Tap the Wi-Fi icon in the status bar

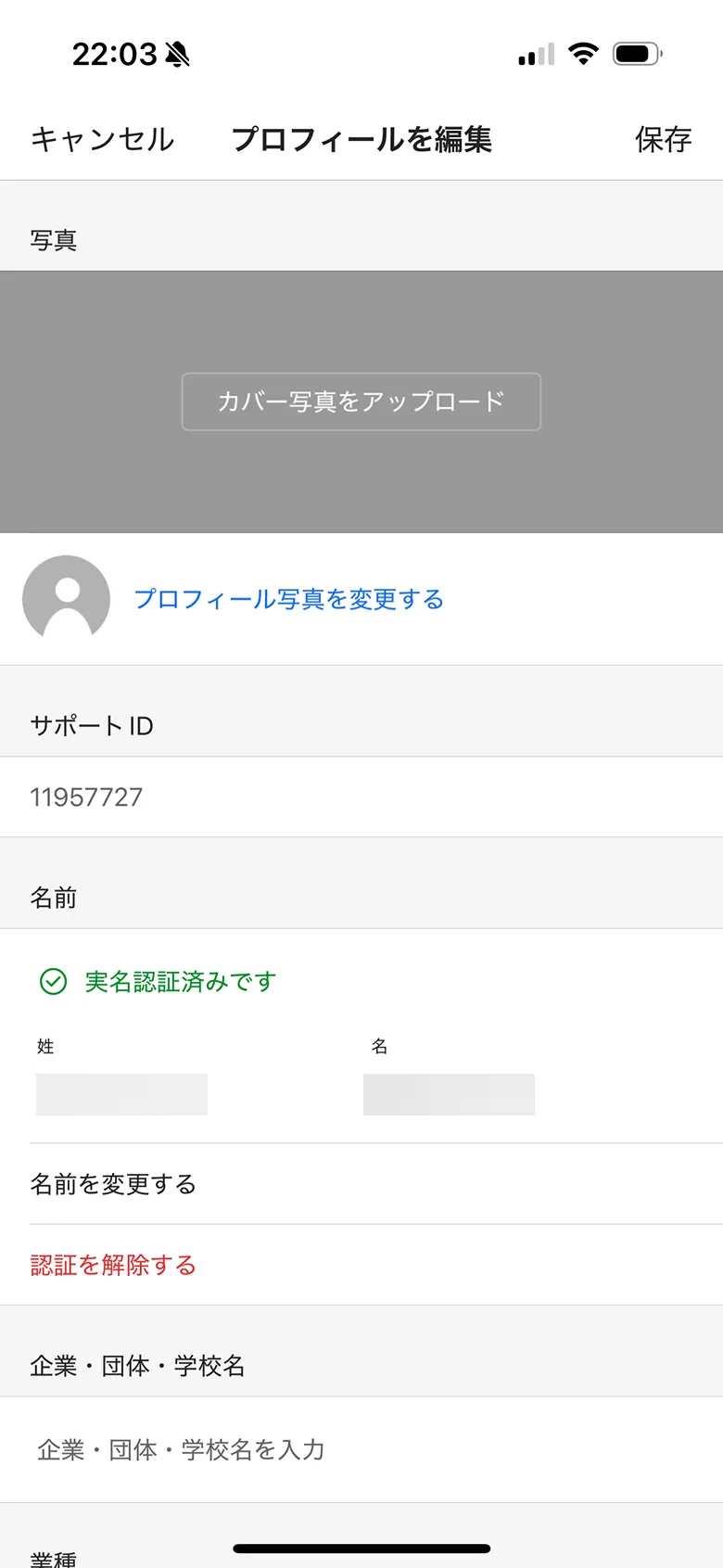pos(583,54)
